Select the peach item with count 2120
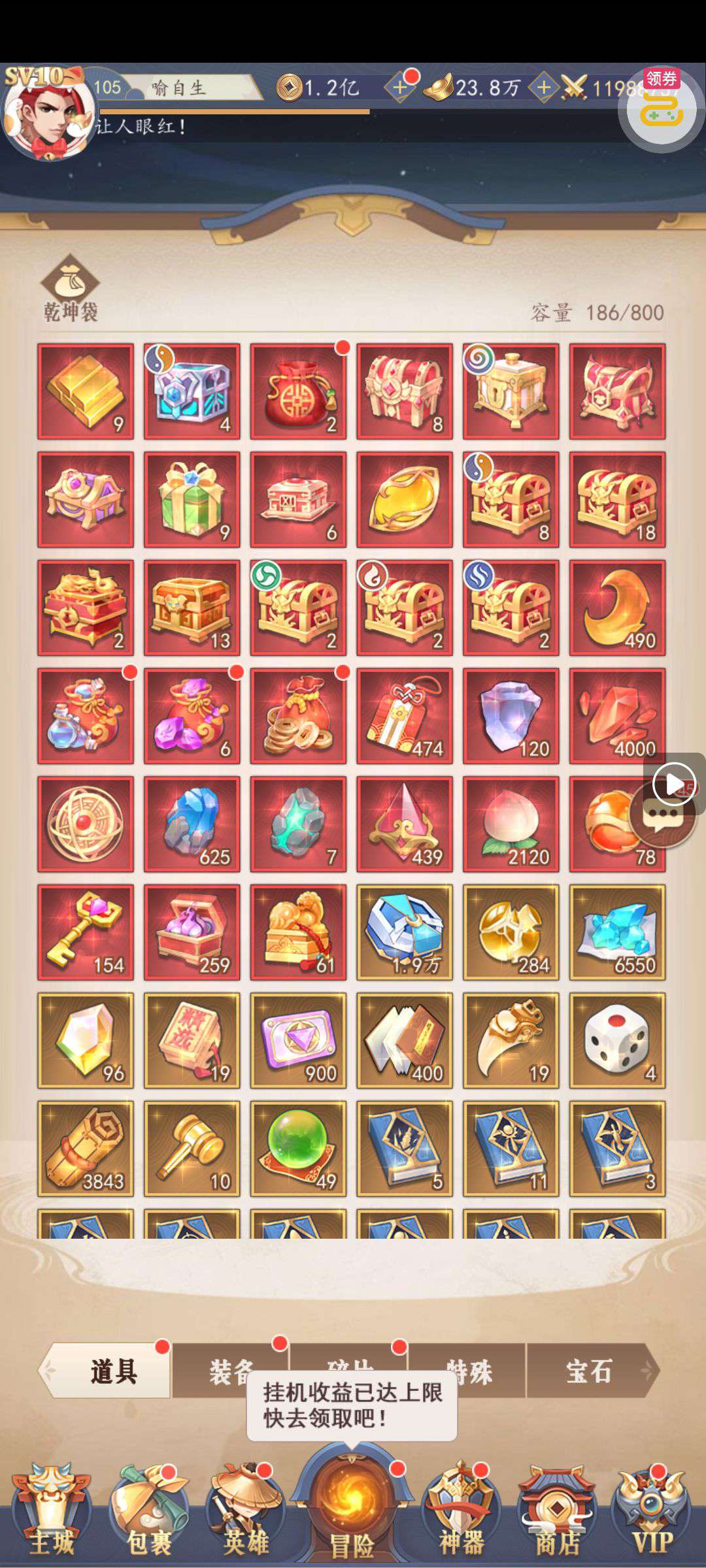This screenshot has width=706, height=1568. [511, 824]
